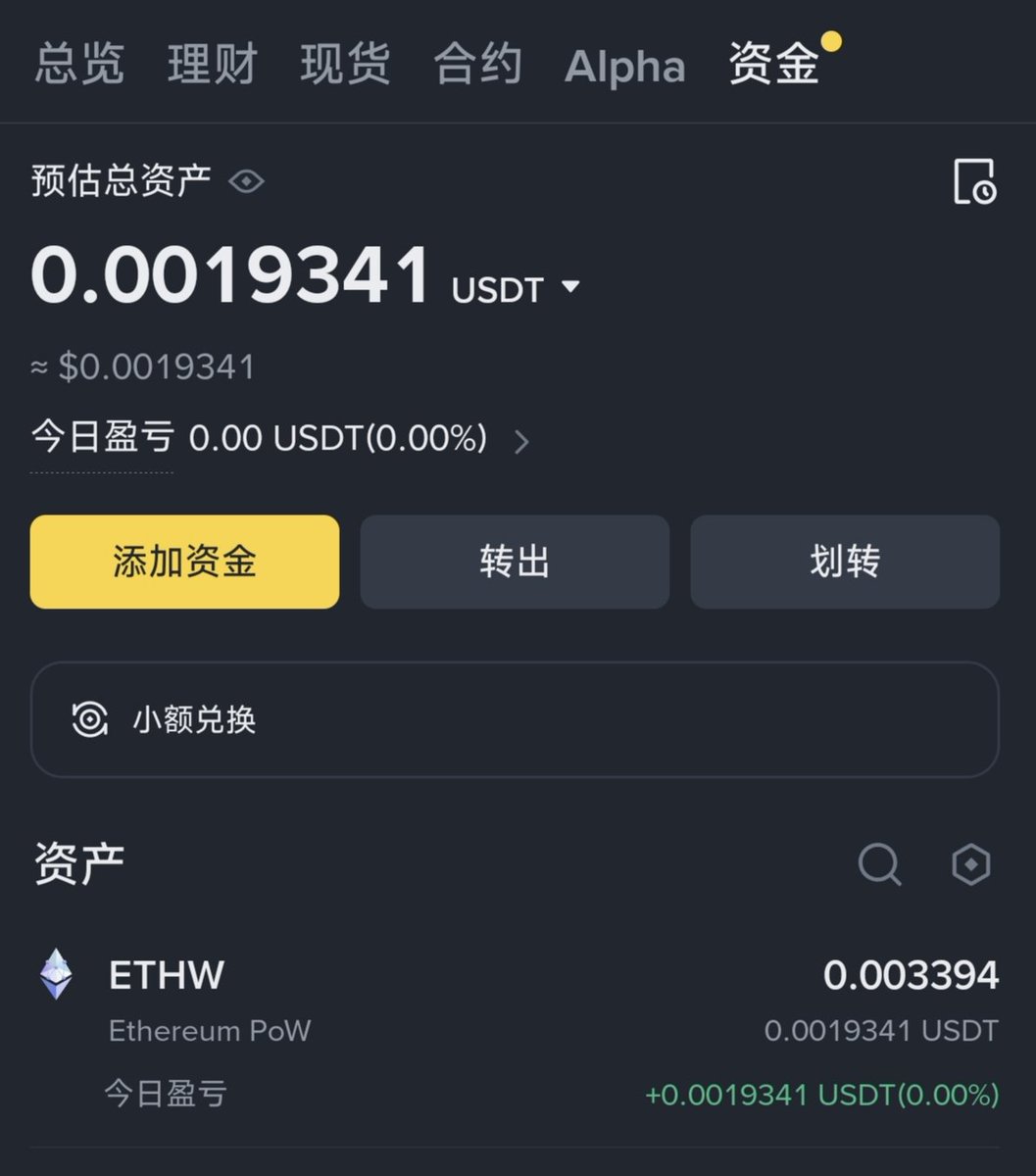View details of 今日盈亏

coord(520,442)
